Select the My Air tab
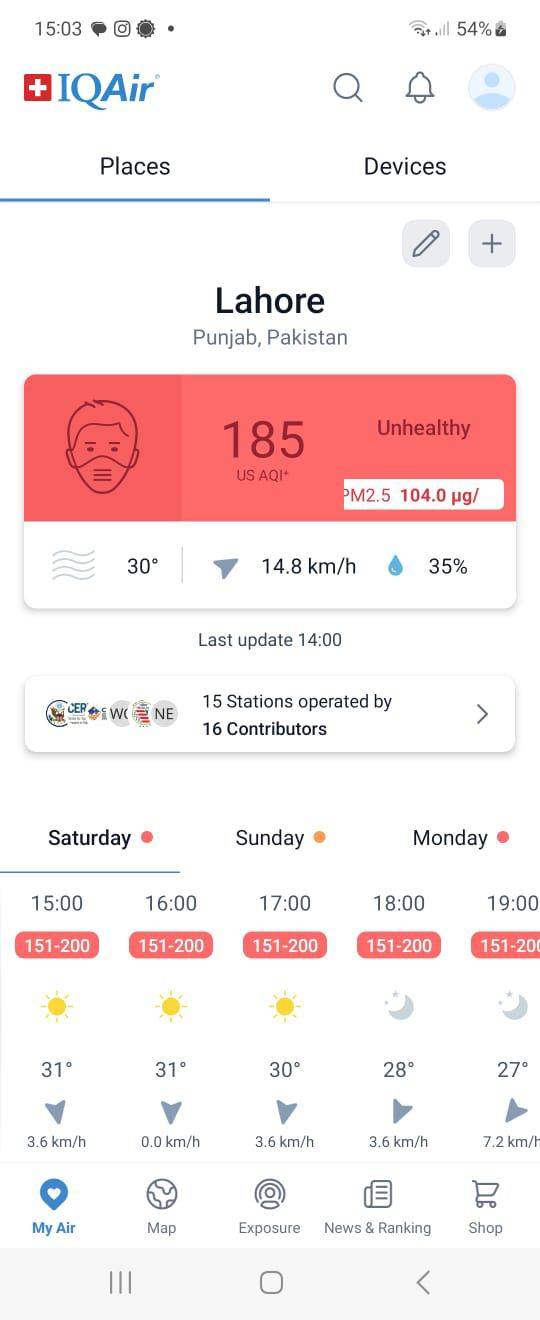Image resolution: width=540 pixels, height=1320 pixels. coord(54,1206)
